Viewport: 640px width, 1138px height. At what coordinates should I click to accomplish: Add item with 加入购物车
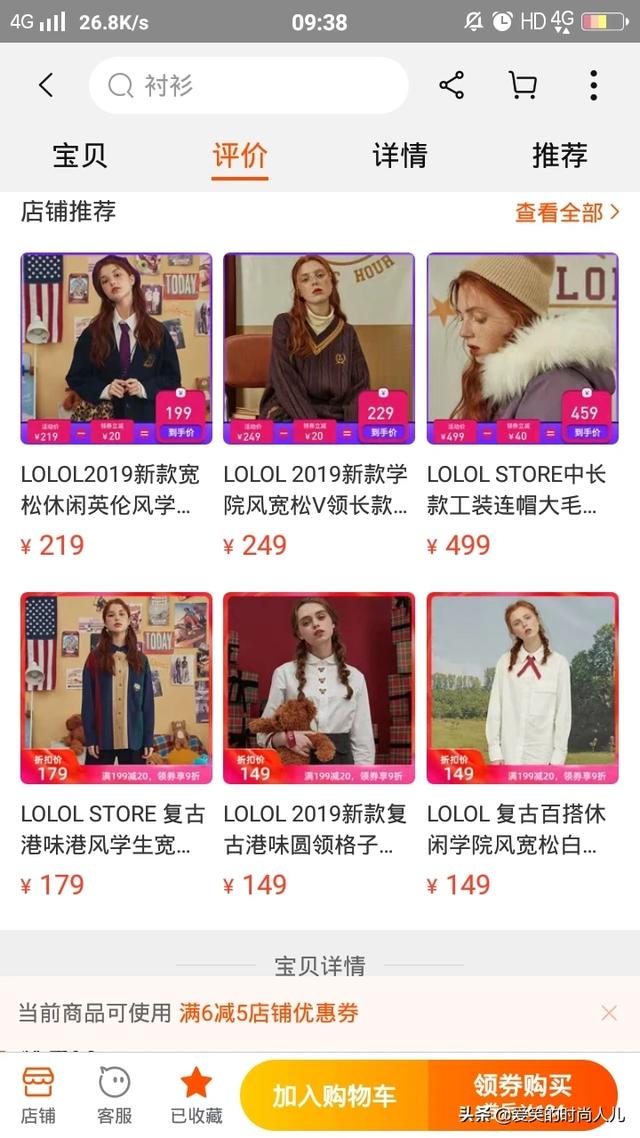[334, 1095]
